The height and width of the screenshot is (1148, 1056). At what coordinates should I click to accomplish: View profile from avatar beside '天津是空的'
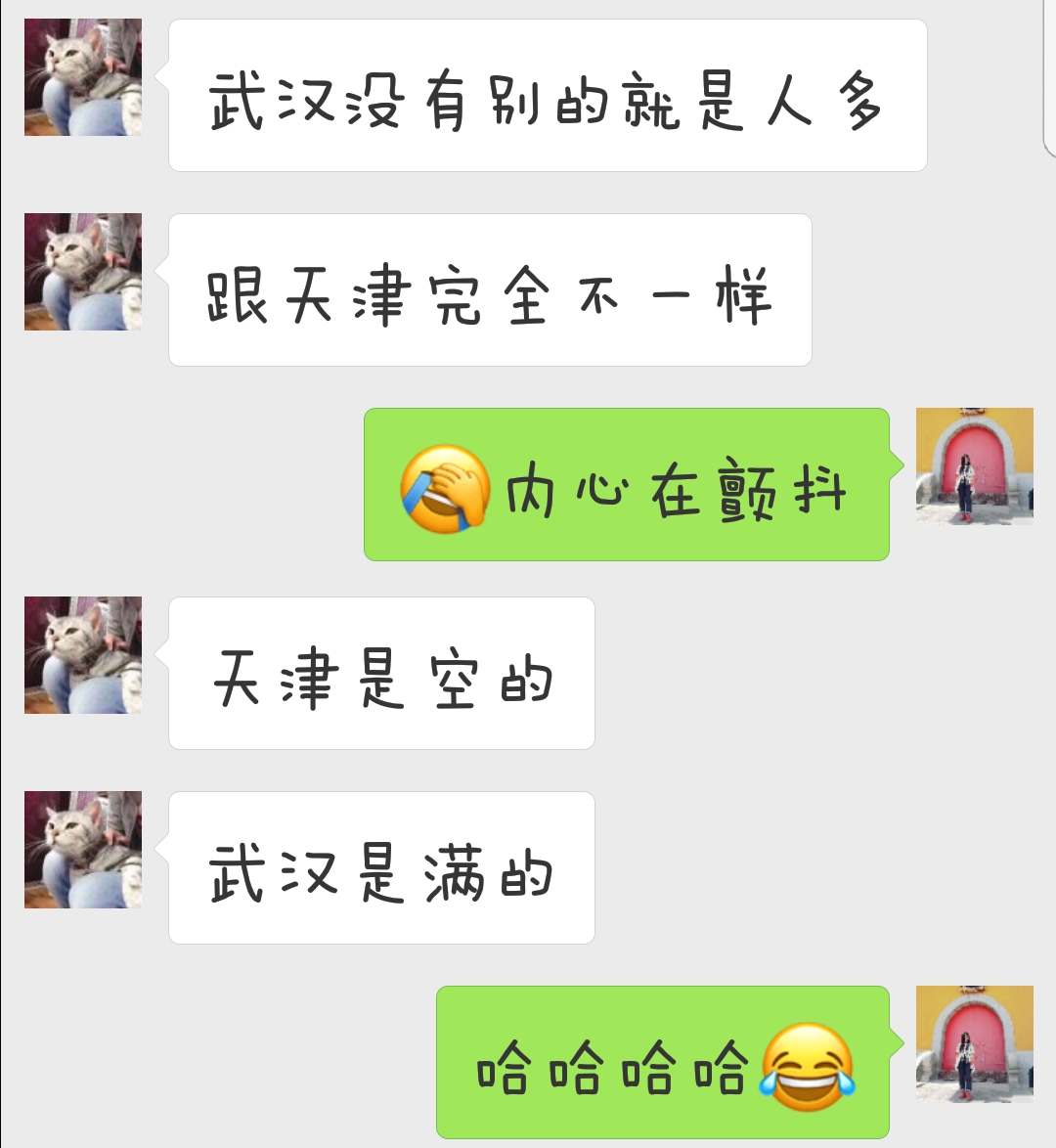click(x=83, y=655)
